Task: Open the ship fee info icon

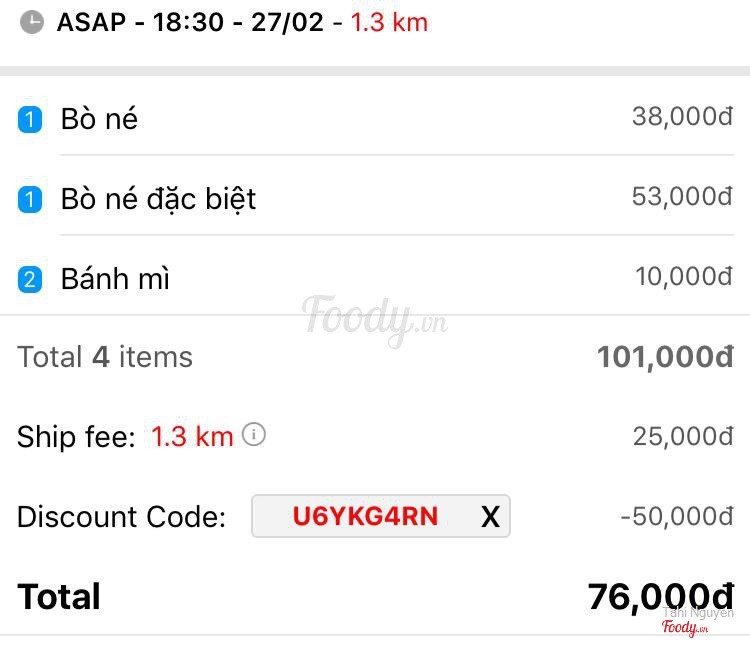Action: coord(255,435)
